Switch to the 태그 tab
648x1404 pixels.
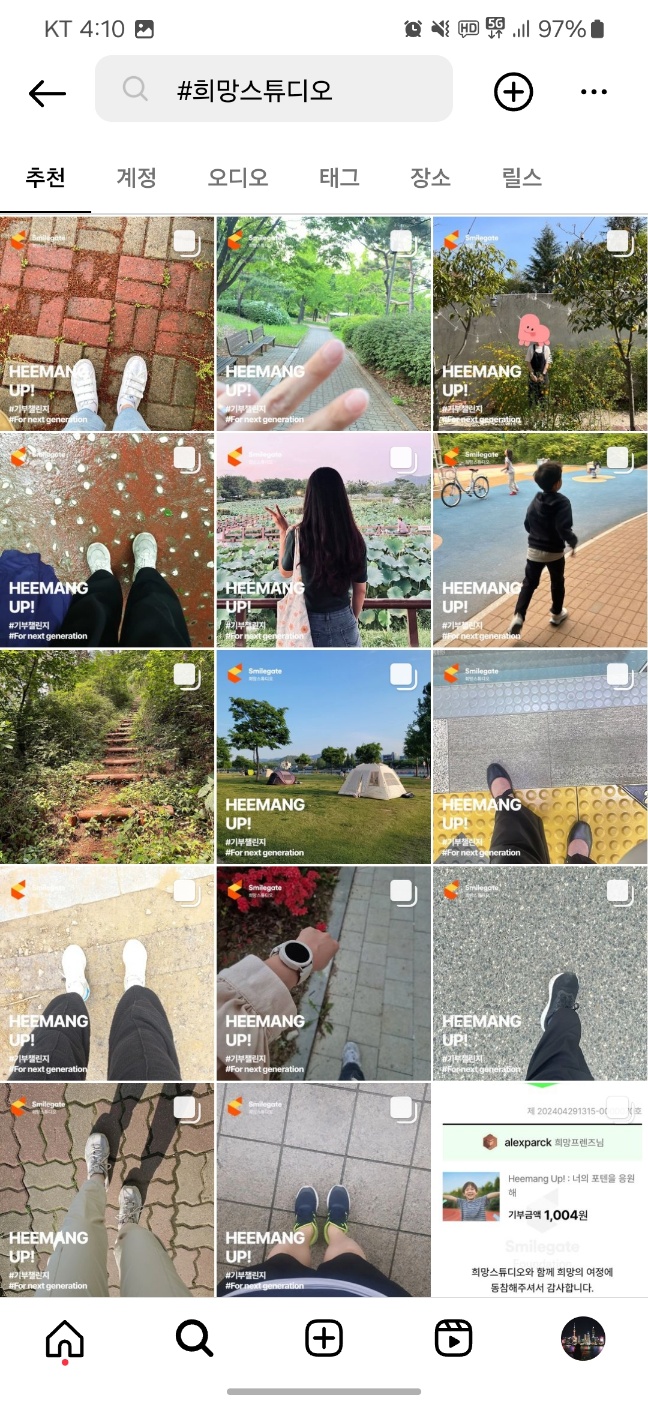pyautogui.click(x=339, y=178)
